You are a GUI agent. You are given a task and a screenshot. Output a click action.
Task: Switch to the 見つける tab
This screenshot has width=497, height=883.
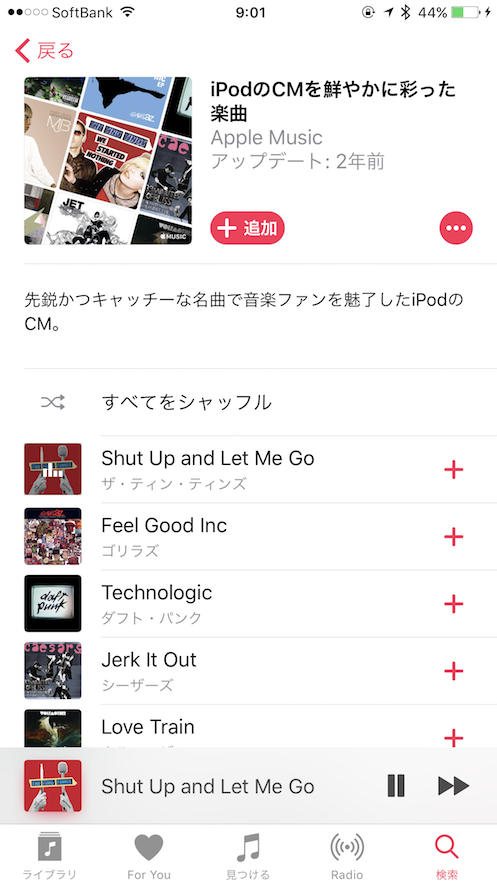[x=248, y=855]
